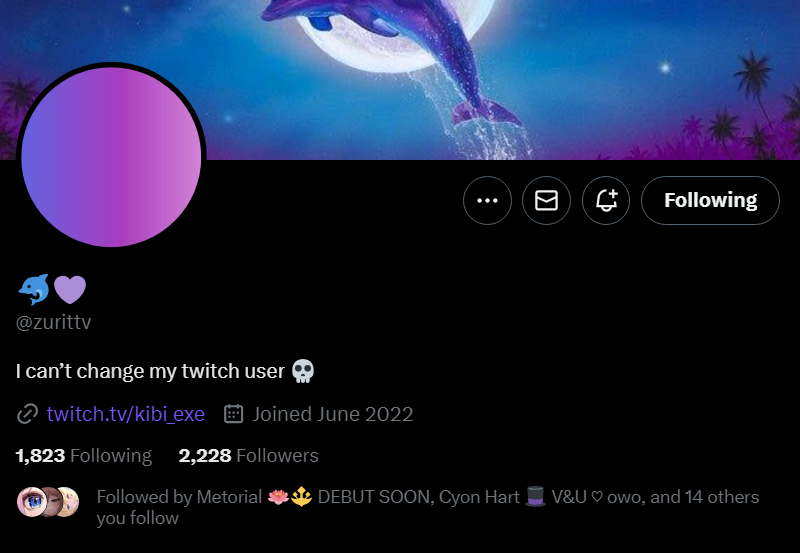Send a direct message via envelope icon
This screenshot has width=800, height=553.
pyautogui.click(x=546, y=201)
